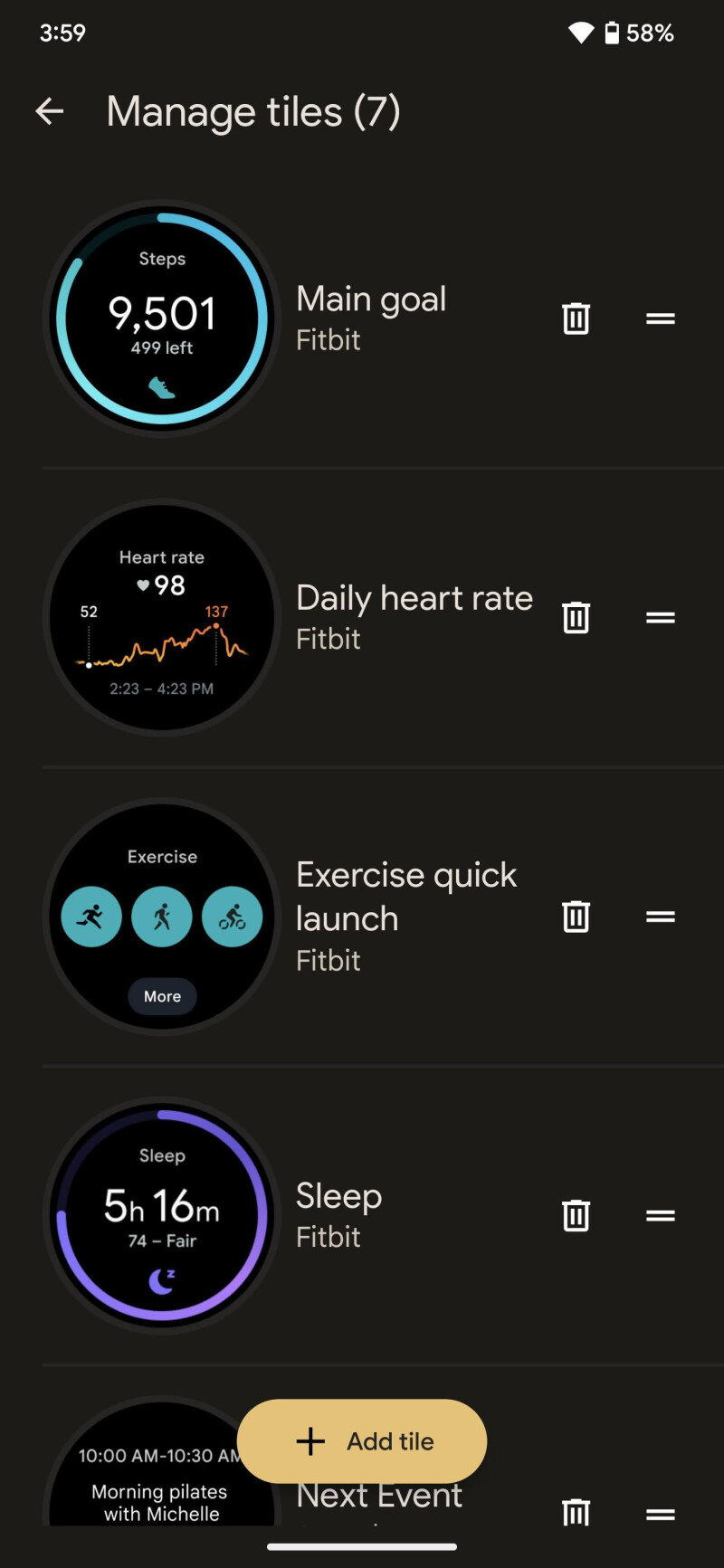
Task: Remove the Exercise quick launch tile
Action: coord(576,917)
